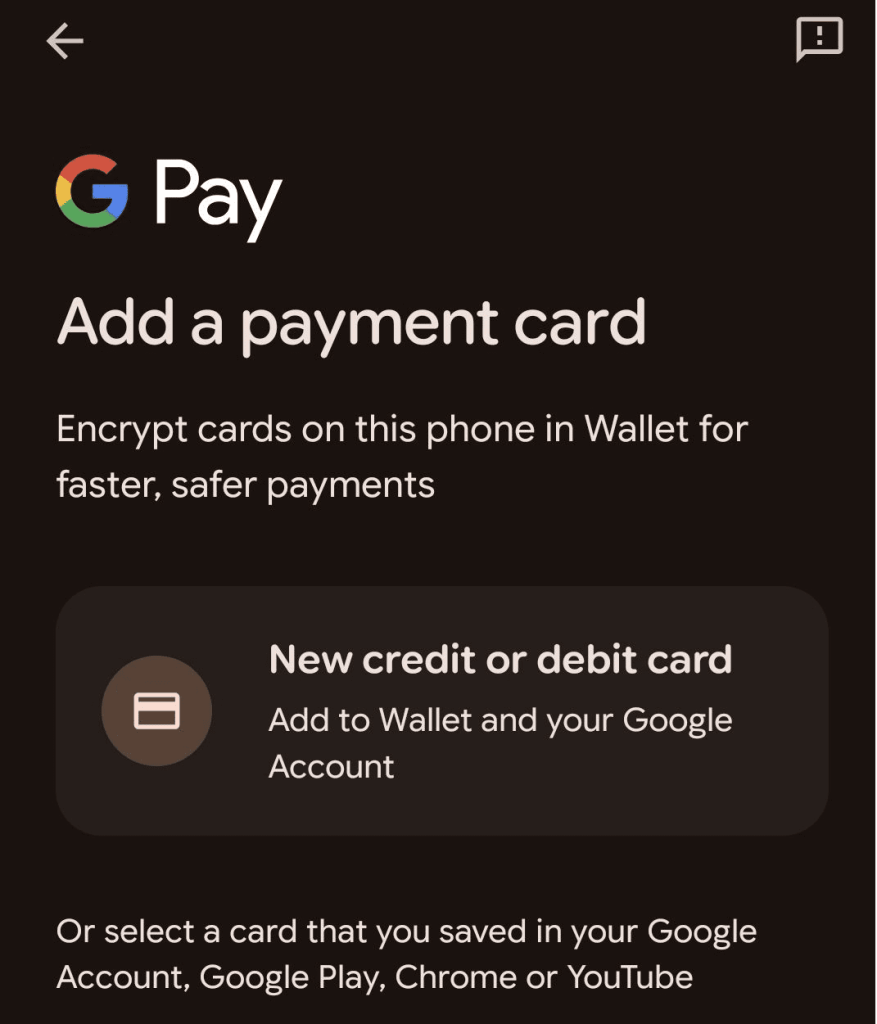Go back using the arrow icon

pos(65,41)
